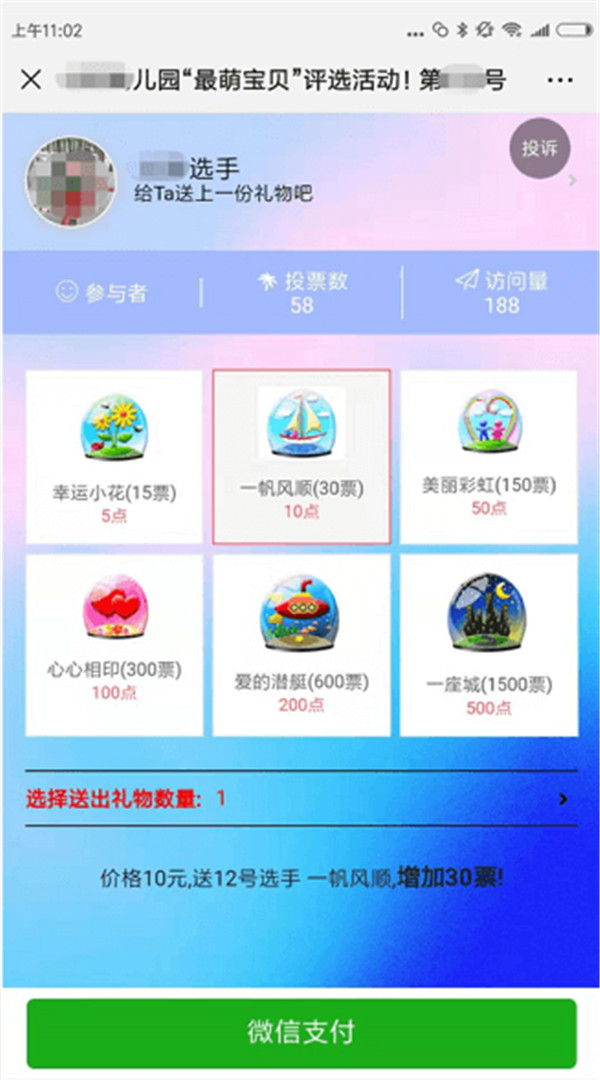Close the webpage with the X icon

[x=31, y=80]
